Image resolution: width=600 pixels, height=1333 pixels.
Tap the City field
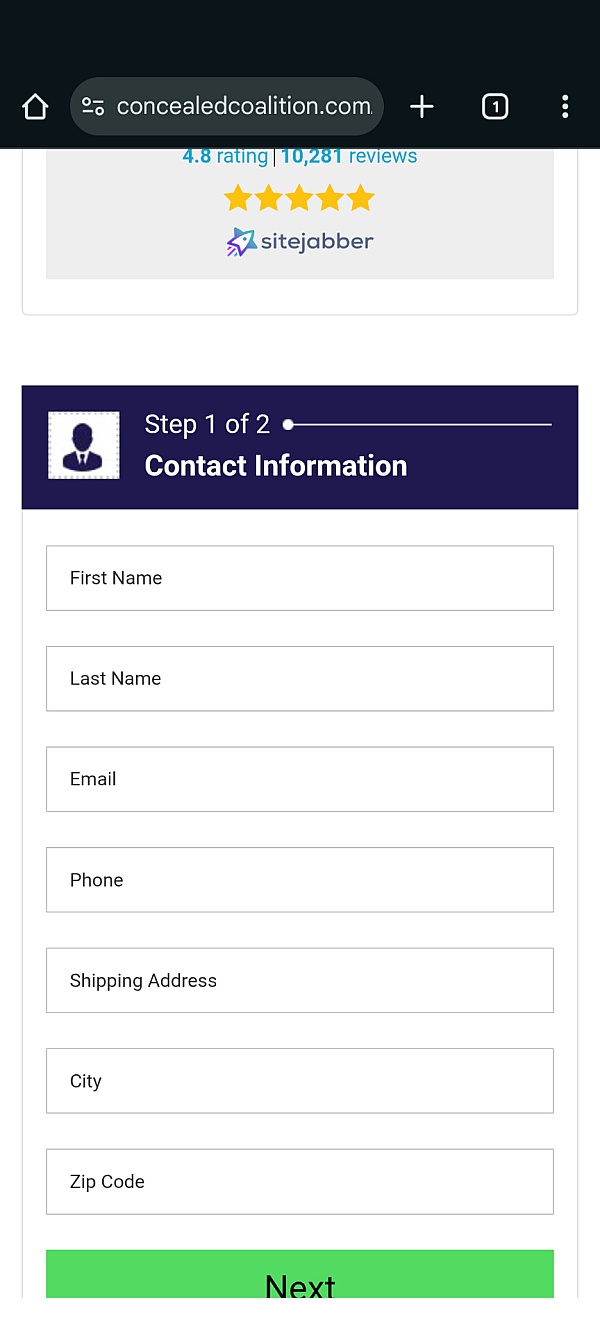point(300,1081)
